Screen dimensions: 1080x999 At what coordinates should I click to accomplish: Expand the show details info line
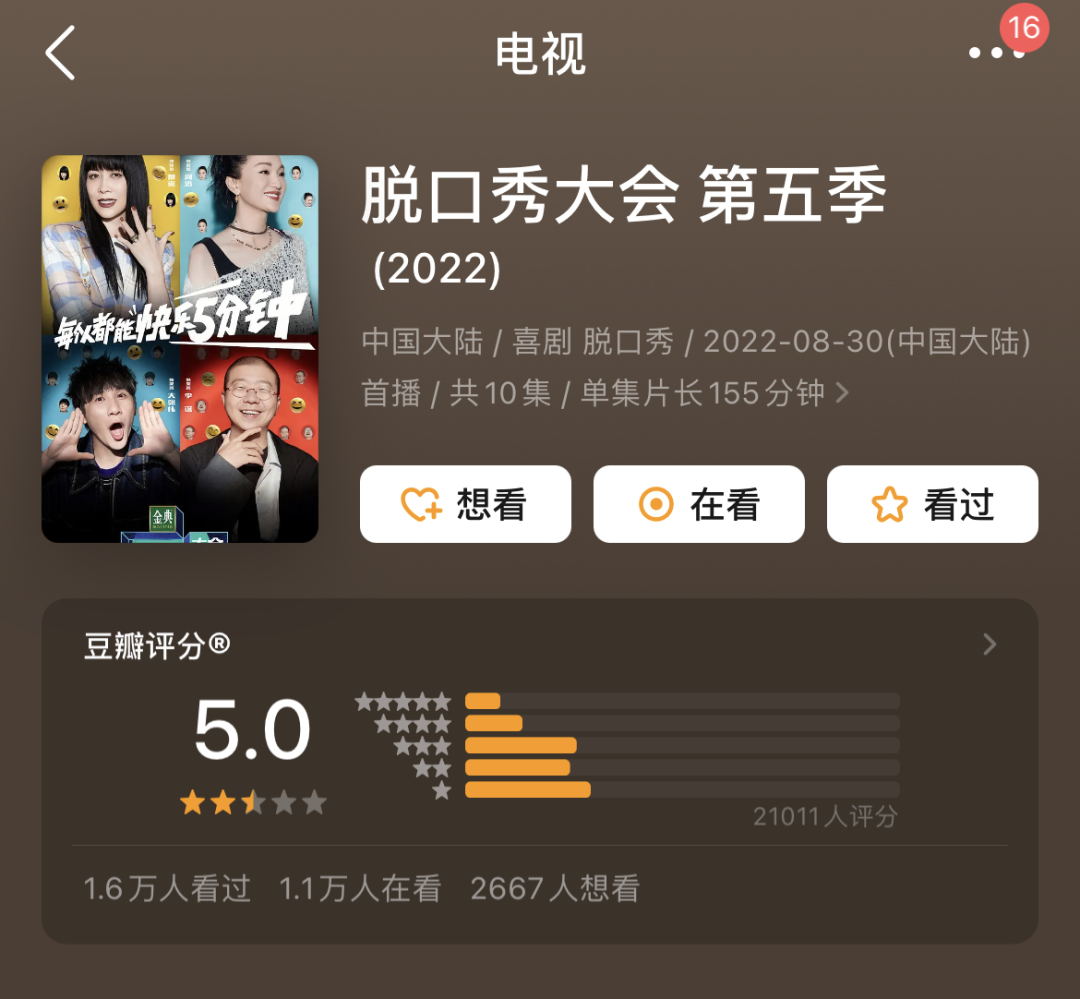(x=841, y=393)
